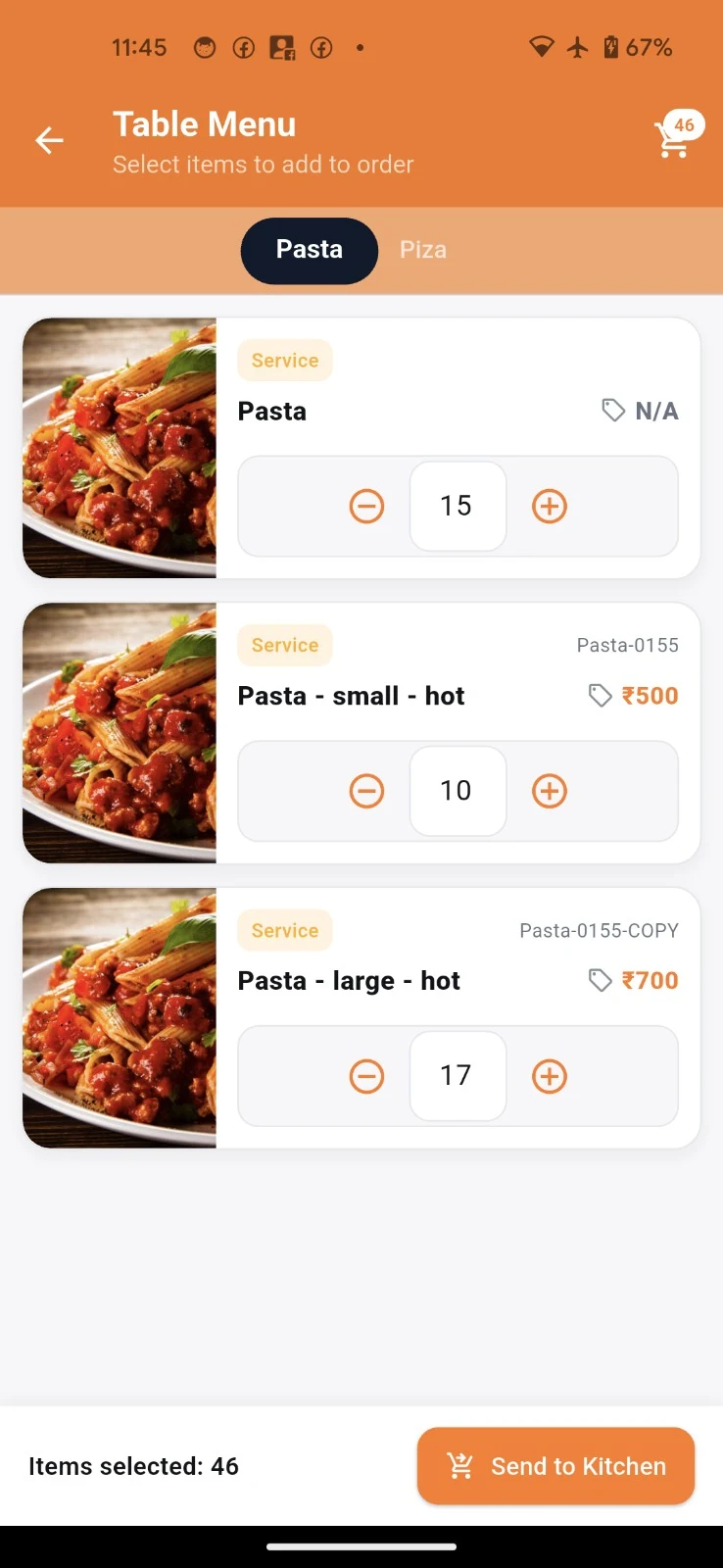Screen dimensions: 723x1568
Task: Select the Pasta tab
Action: [x=309, y=250]
